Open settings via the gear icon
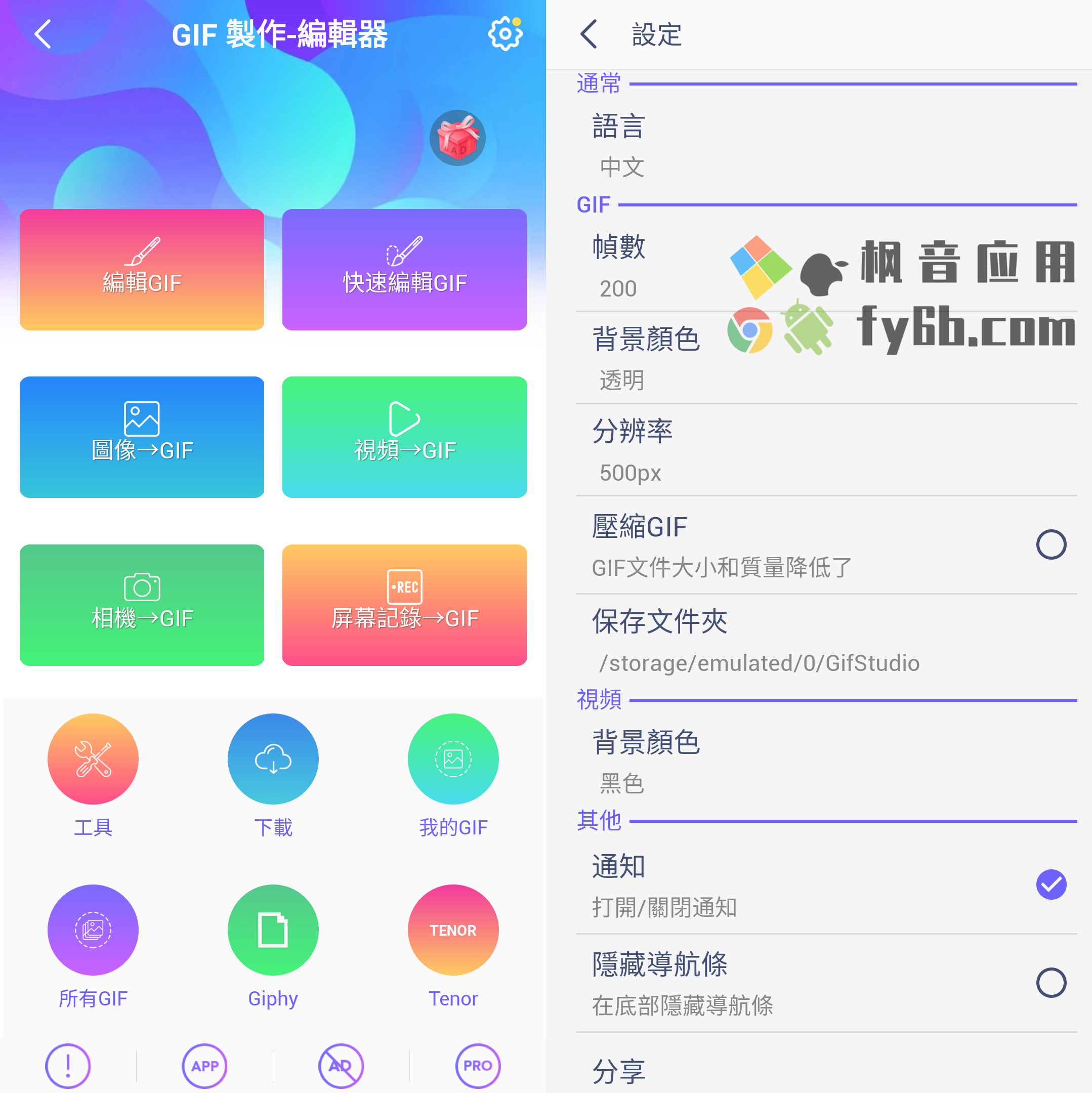The height and width of the screenshot is (1093, 1092). click(505, 34)
